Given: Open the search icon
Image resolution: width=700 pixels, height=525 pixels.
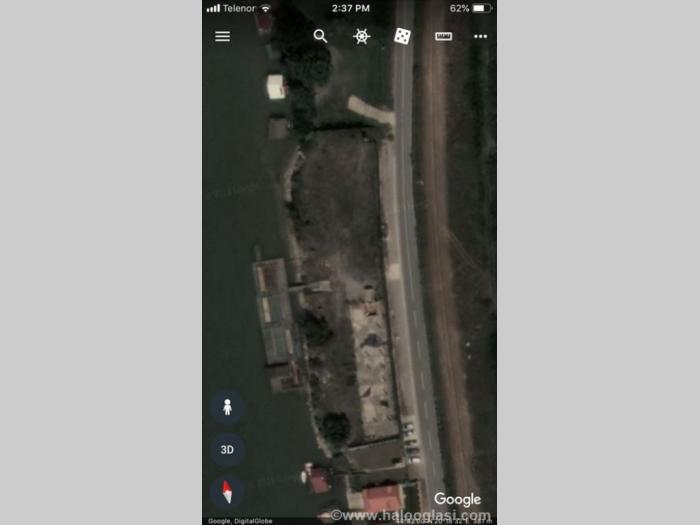Looking at the screenshot, I should (320, 36).
